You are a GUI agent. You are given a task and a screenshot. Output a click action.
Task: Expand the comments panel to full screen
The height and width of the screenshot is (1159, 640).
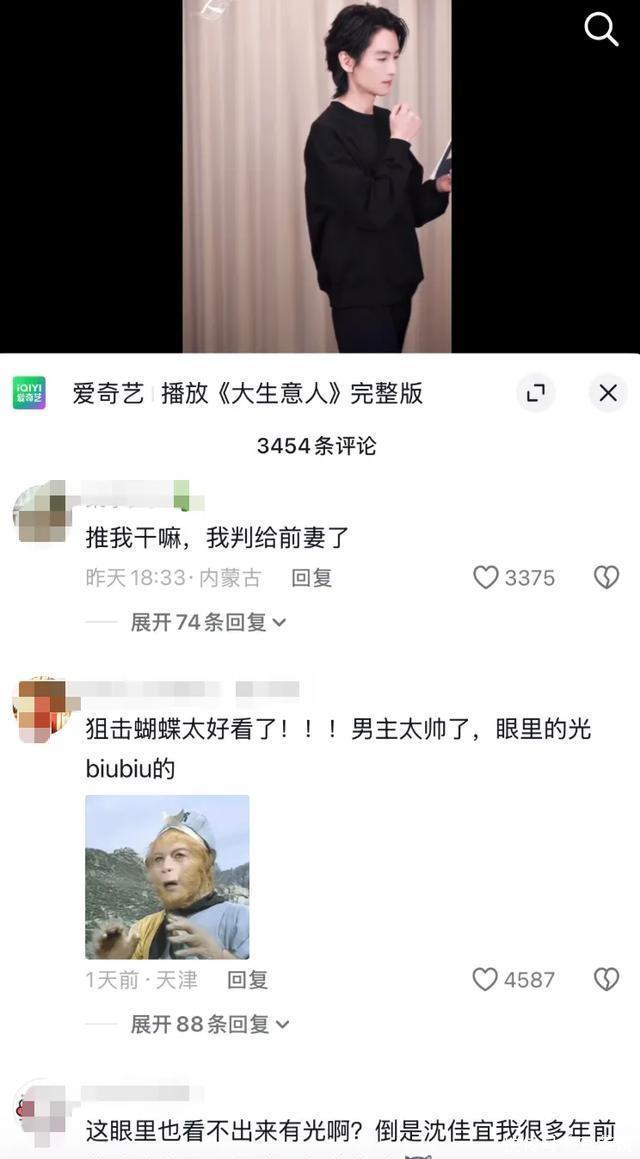tap(535, 393)
